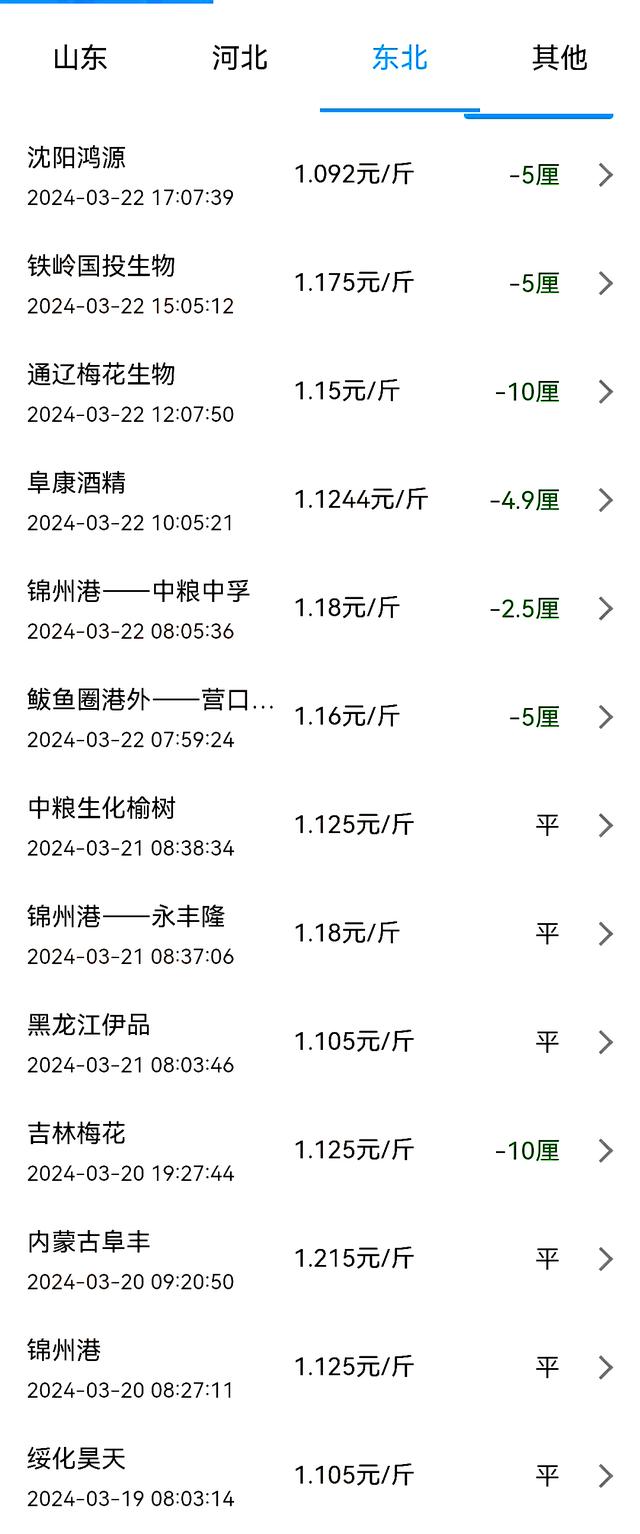The height and width of the screenshot is (1534, 640).
Task: Open 铁岭国投生物 price details
Action: point(320,284)
